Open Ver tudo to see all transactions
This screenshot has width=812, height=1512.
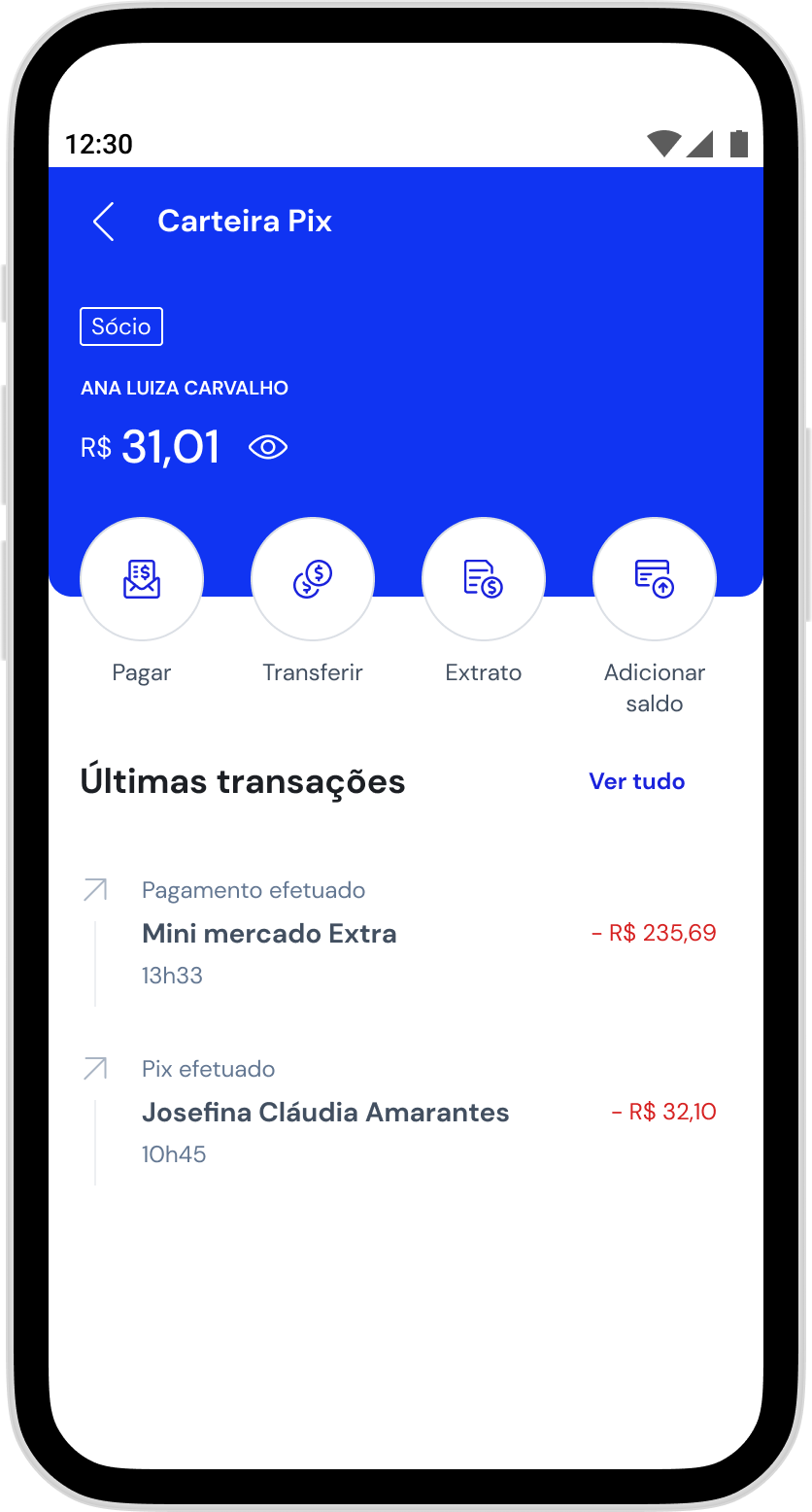636,781
